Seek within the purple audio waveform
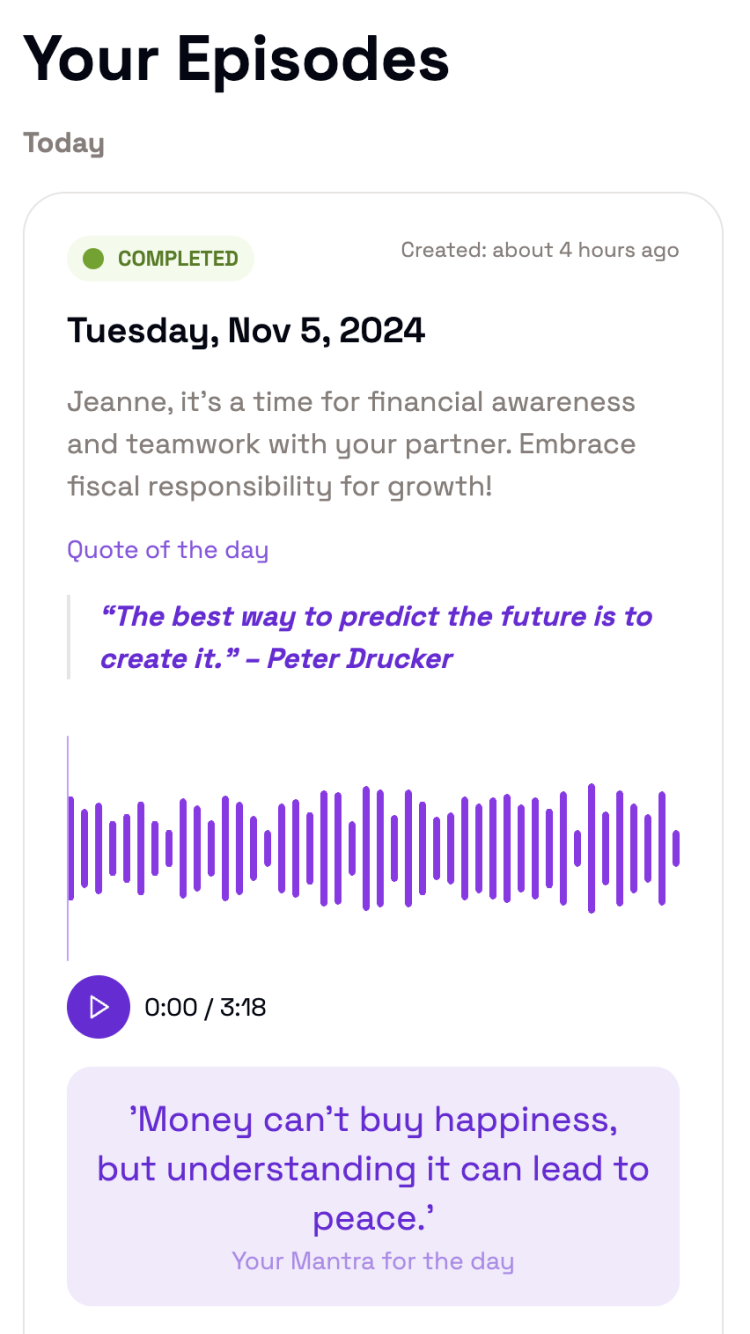 (373, 848)
